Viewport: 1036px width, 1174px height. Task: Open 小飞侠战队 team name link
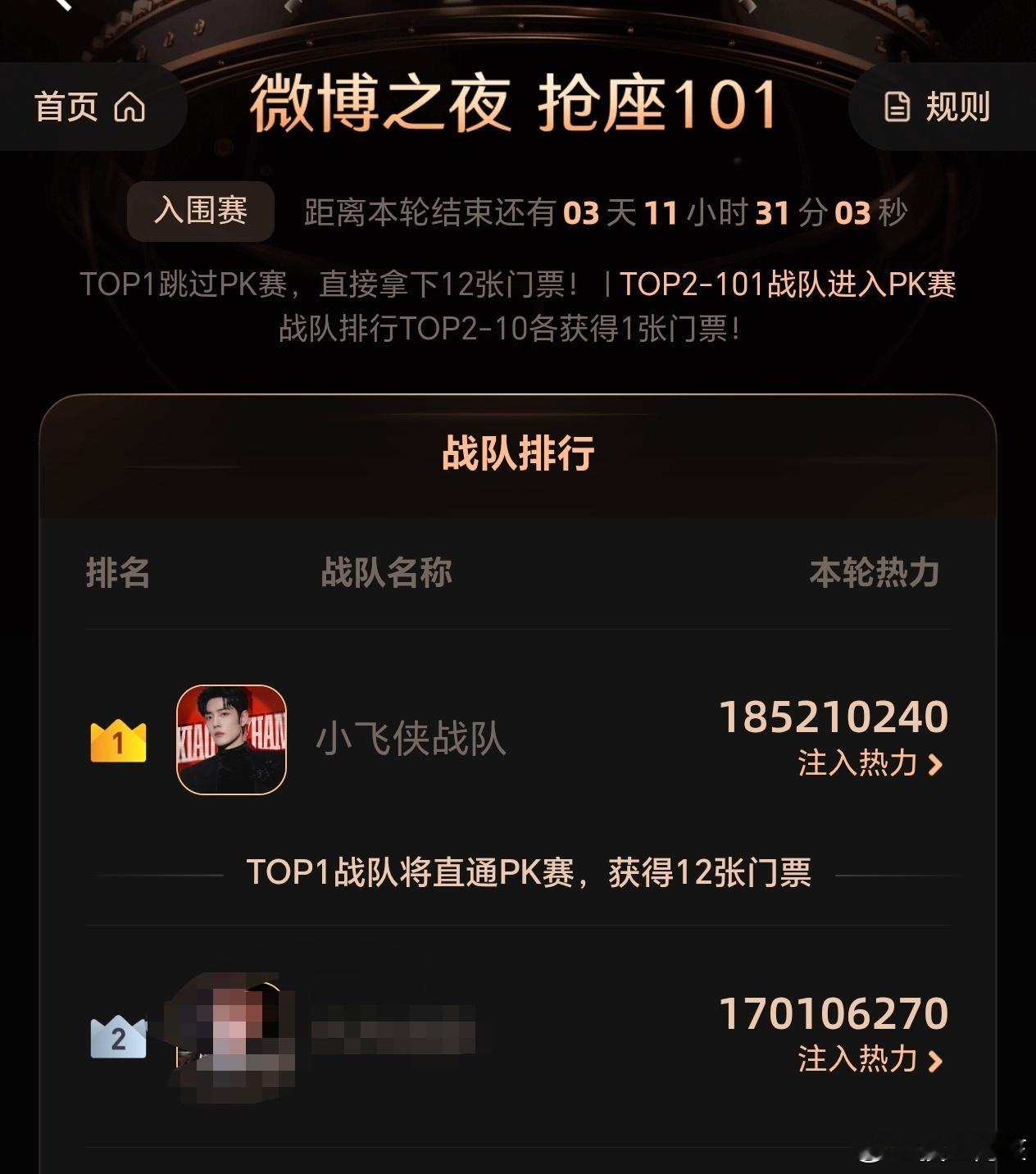[411, 742]
